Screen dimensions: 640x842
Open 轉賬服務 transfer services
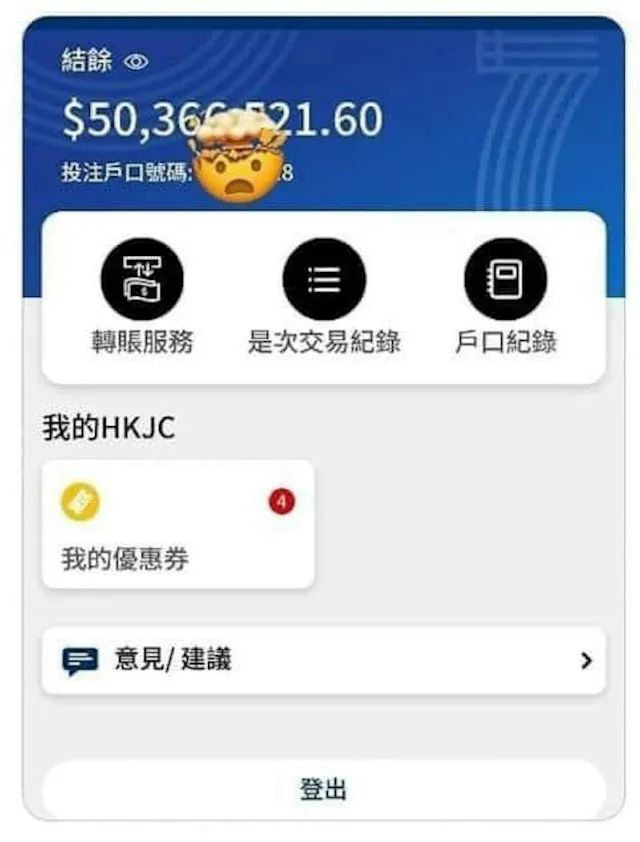(x=143, y=280)
